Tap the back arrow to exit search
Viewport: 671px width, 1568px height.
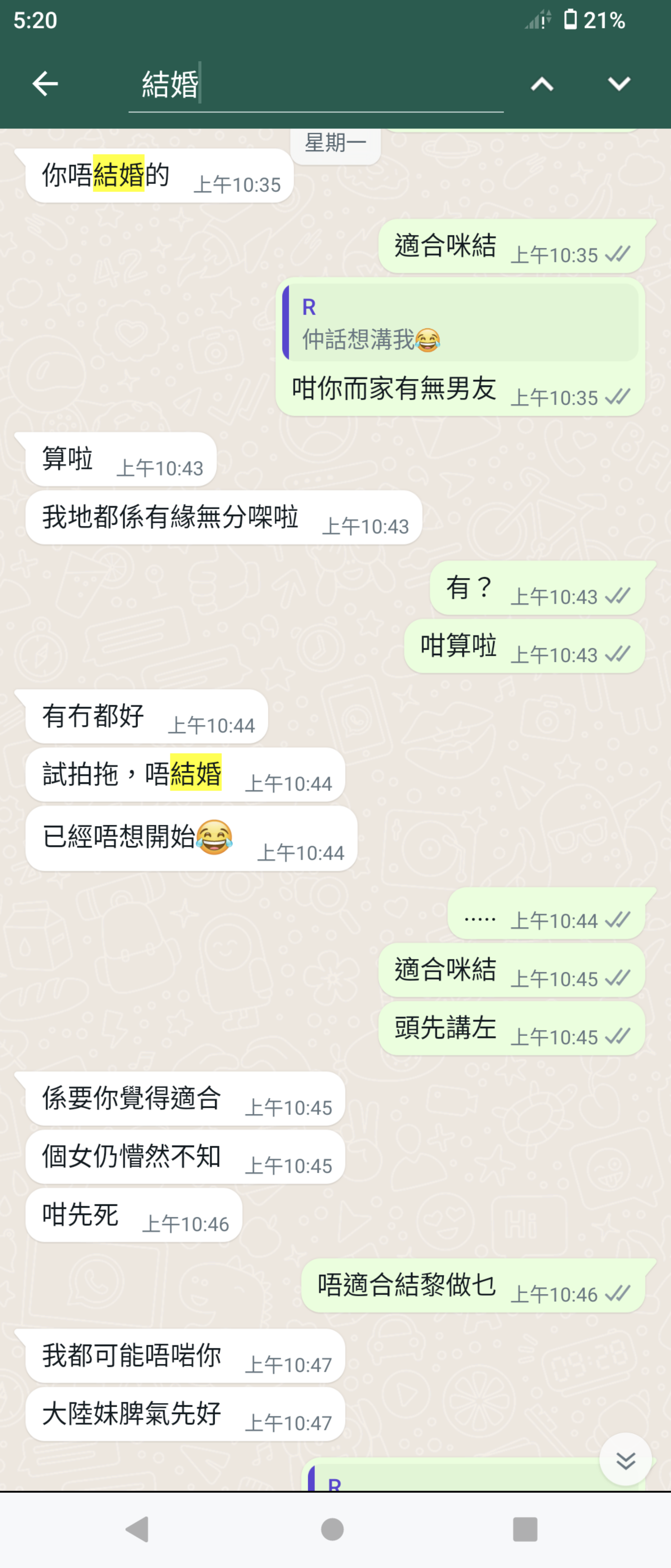point(45,83)
